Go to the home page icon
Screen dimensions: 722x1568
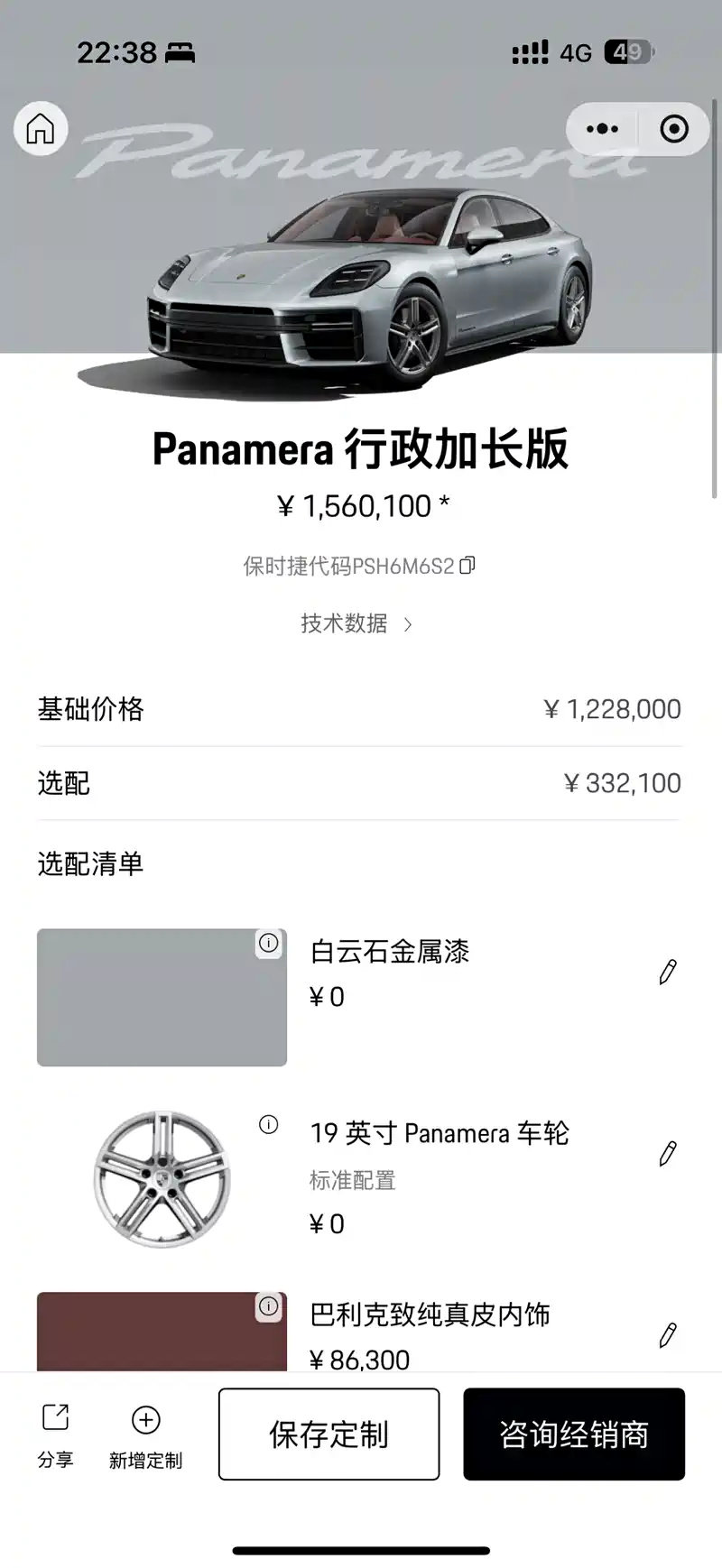pos(41,129)
